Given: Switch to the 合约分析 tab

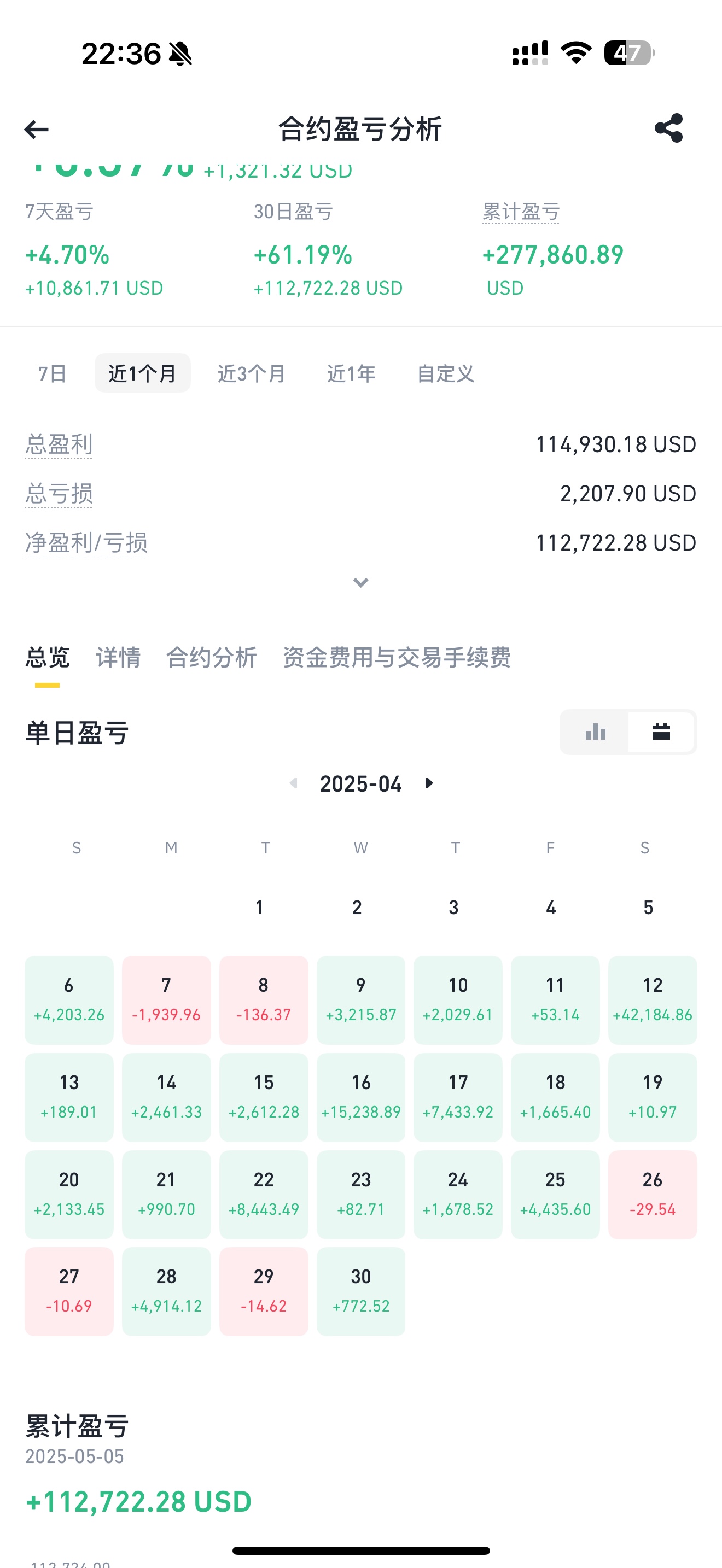Looking at the screenshot, I should 211,657.
